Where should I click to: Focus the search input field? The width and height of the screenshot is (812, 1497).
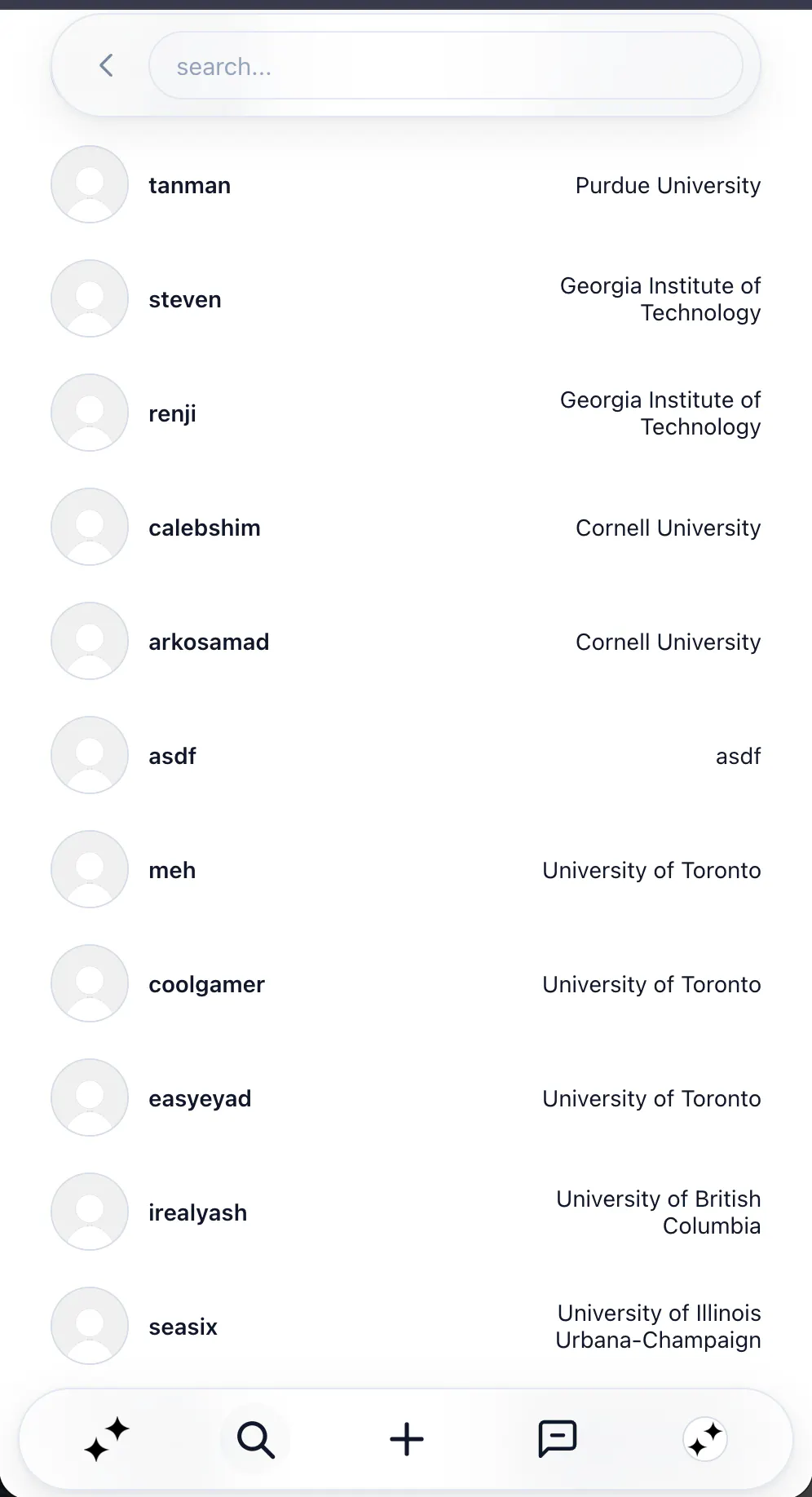click(x=446, y=65)
